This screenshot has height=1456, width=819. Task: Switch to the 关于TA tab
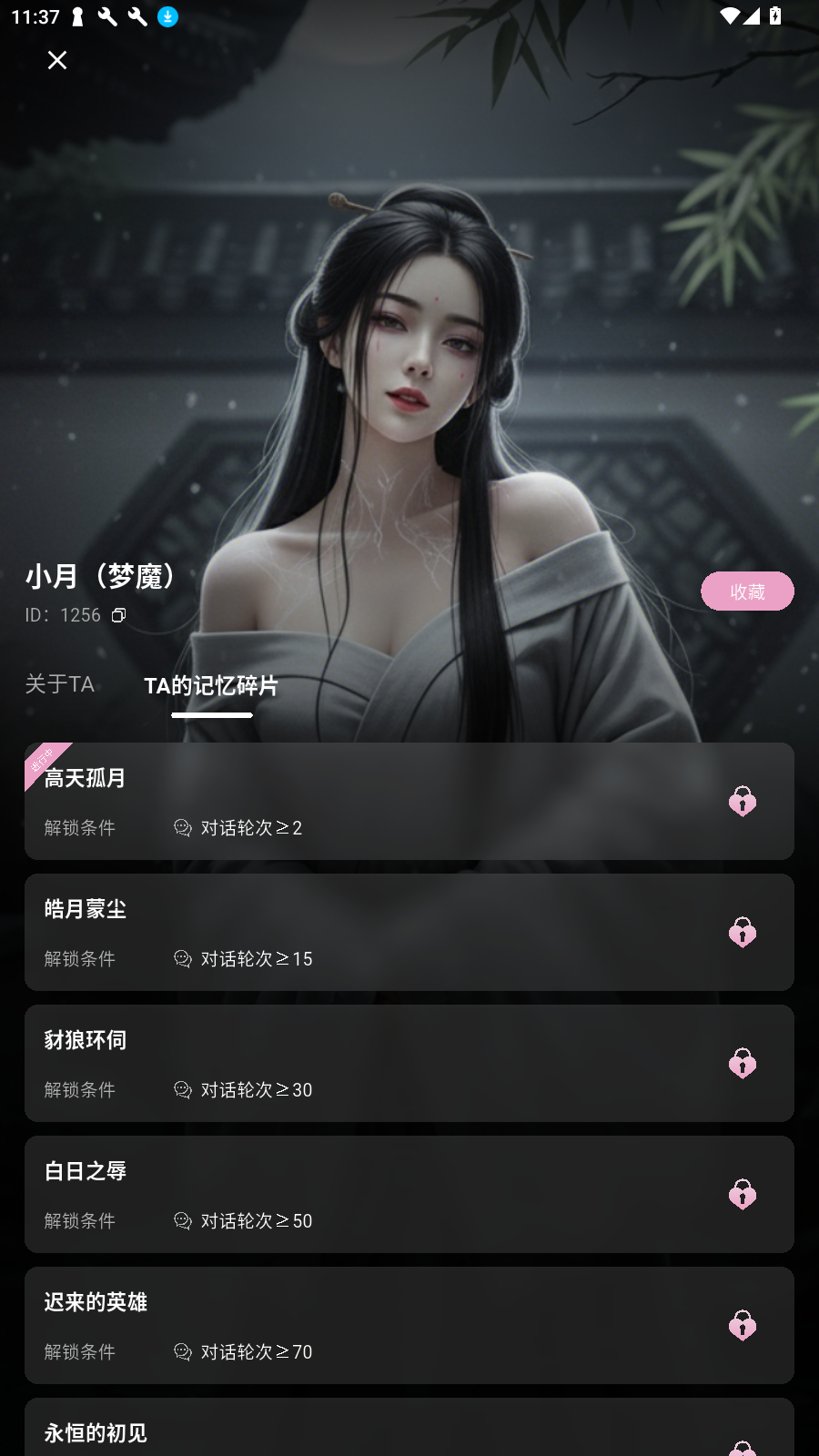click(59, 684)
